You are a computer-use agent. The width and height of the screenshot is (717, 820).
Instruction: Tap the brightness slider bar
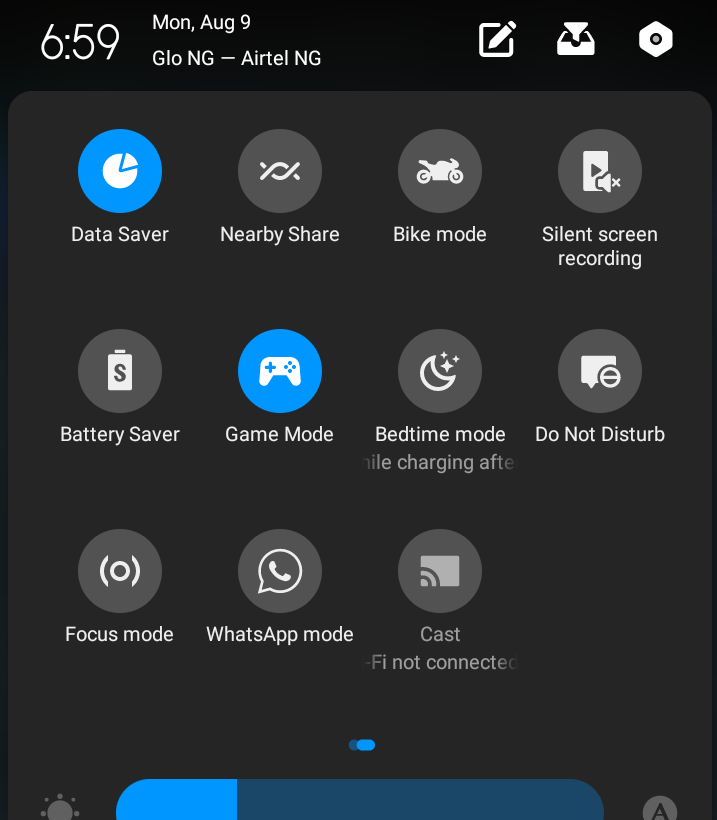[x=360, y=800]
